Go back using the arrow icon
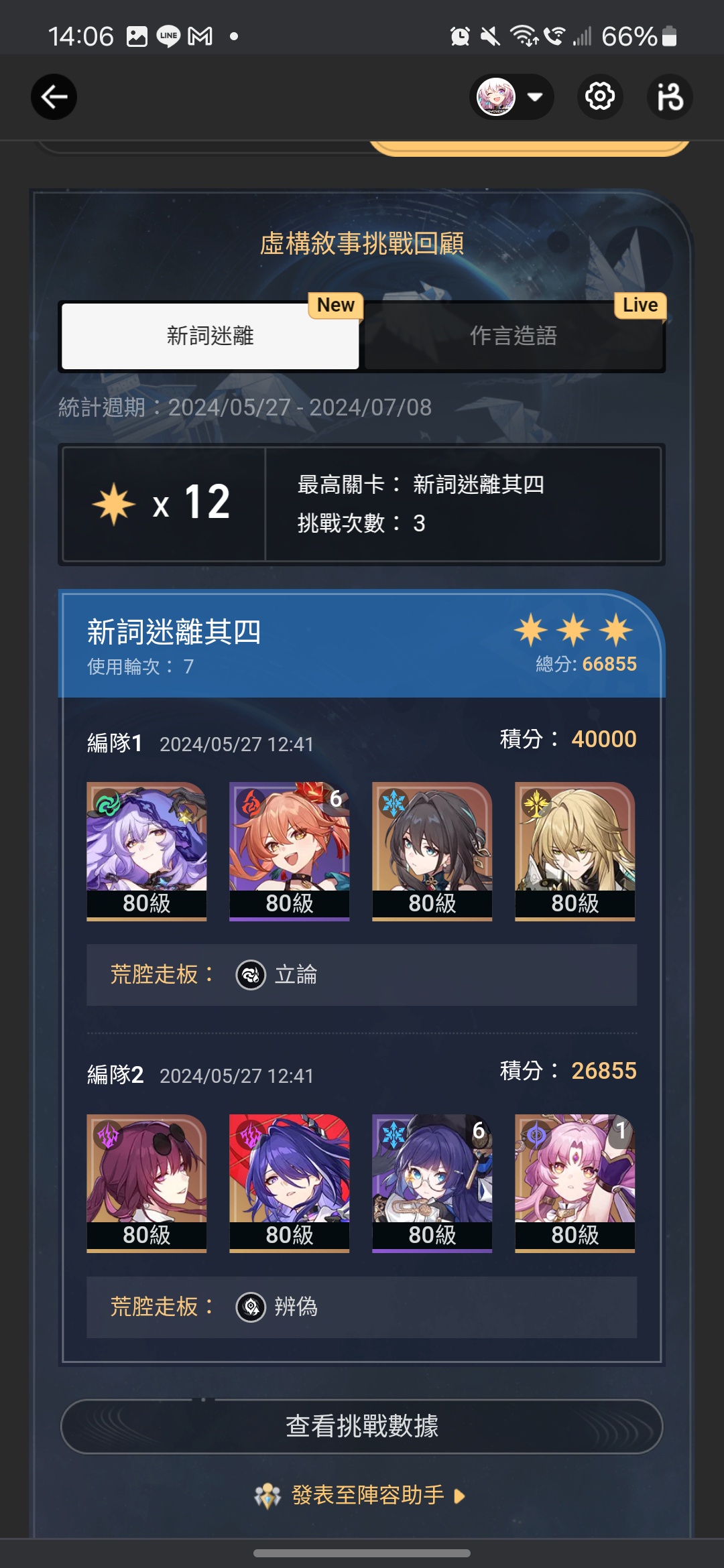This screenshot has height=1568, width=724. [54, 97]
